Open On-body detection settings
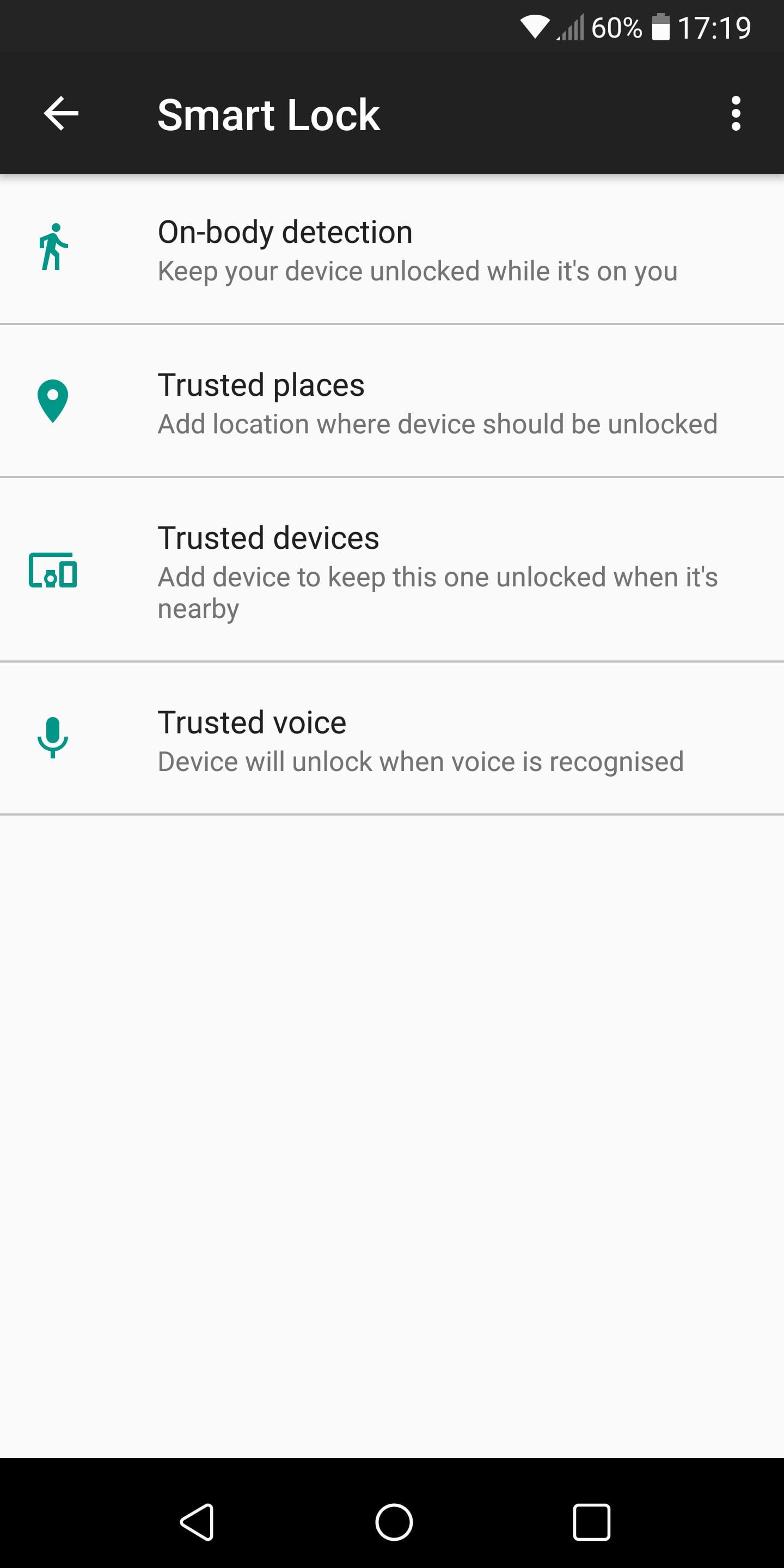The height and width of the screenshot is (1568, 784). (392, 249)
